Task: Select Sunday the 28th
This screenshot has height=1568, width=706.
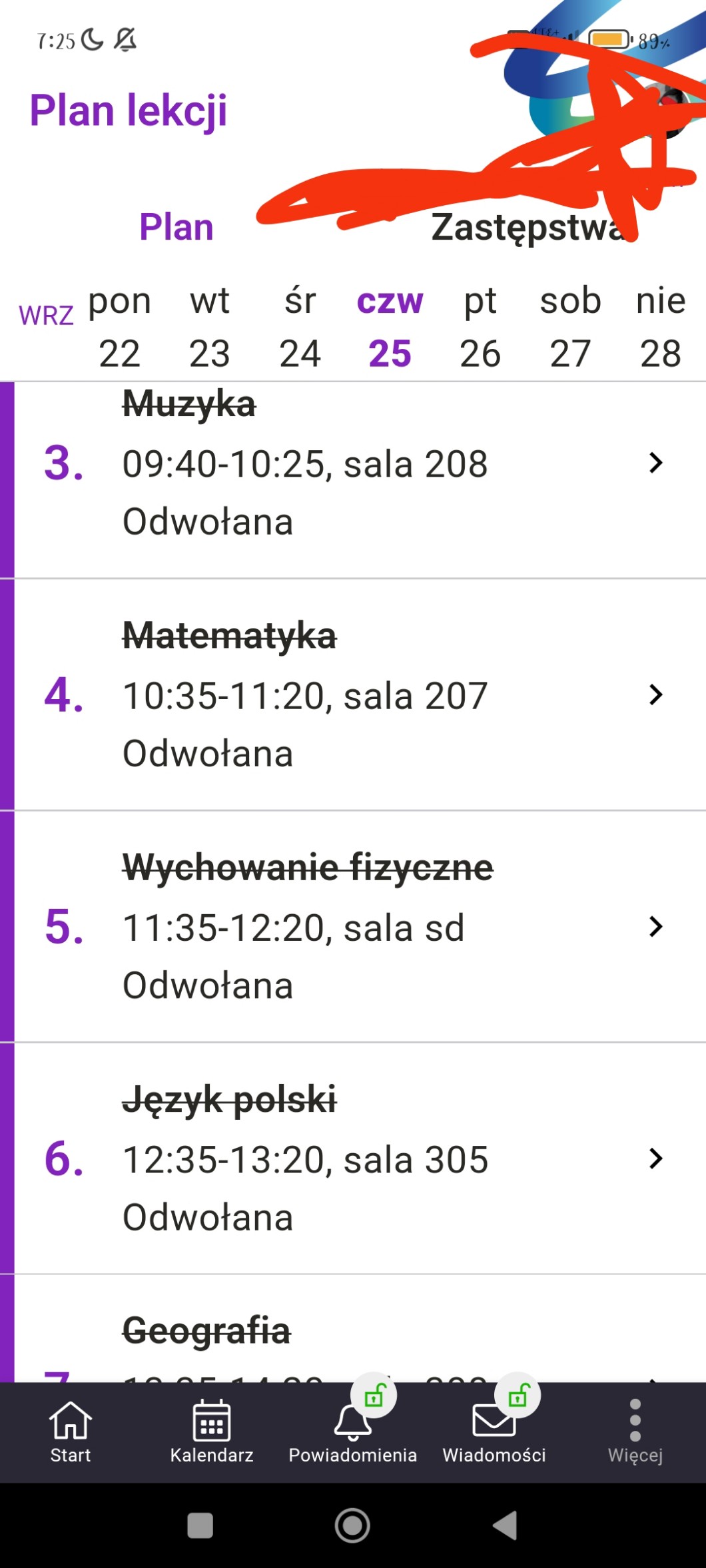Action: (660, 327)
